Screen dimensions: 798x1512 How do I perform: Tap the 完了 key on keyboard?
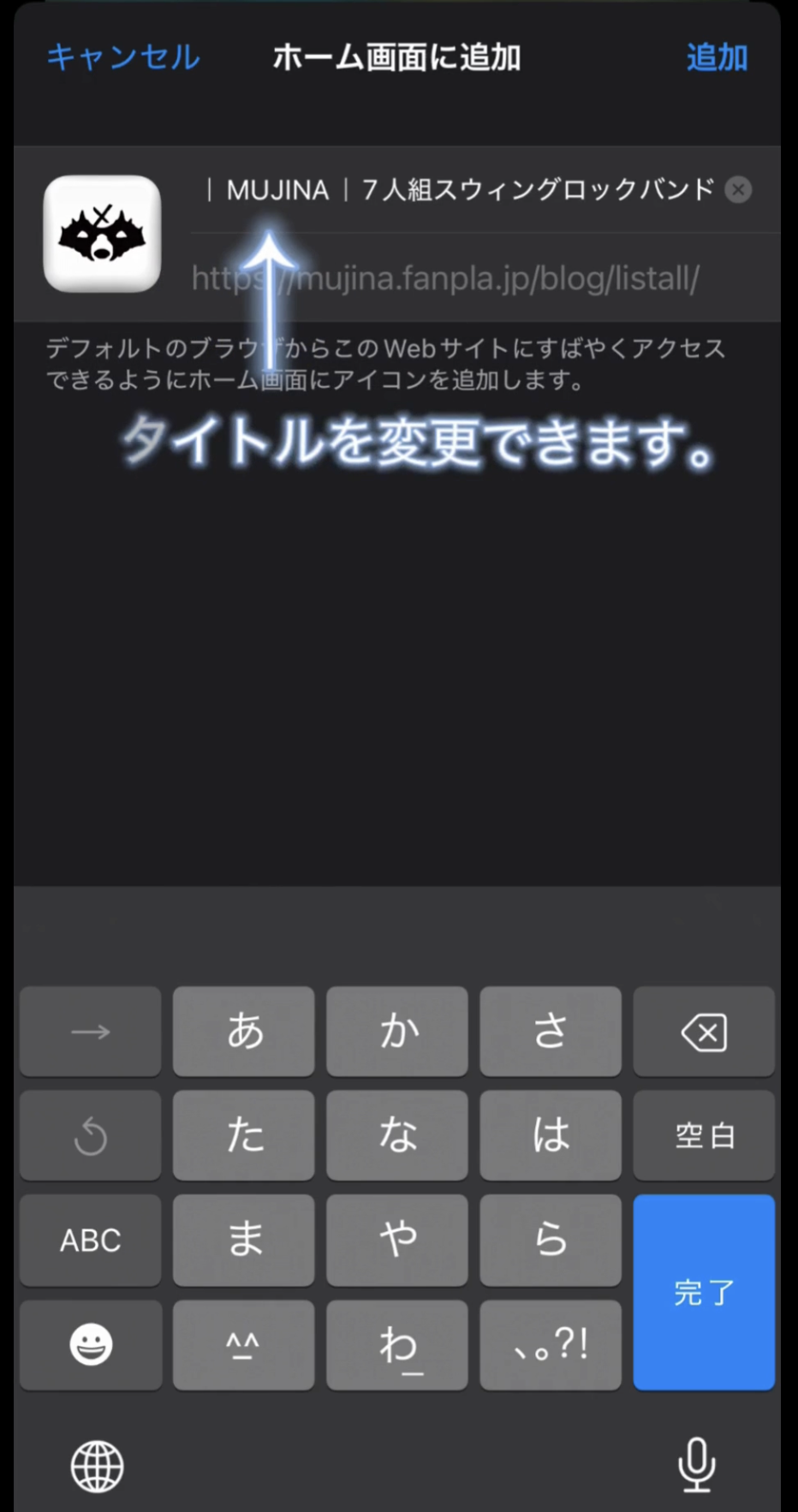click(x=704, y=1291)
